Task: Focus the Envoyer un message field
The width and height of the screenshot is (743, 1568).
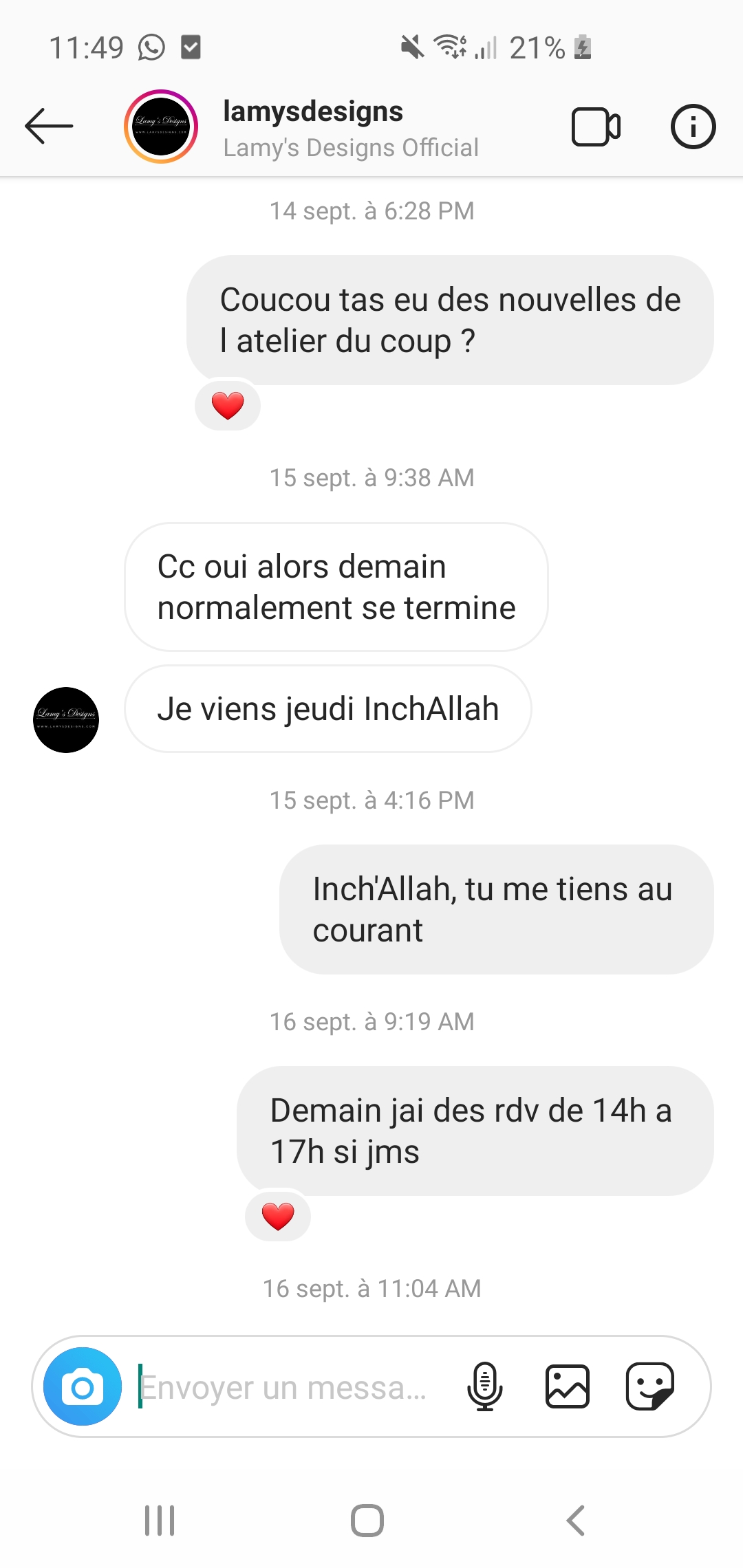Action: click(x=286, y=1386)
